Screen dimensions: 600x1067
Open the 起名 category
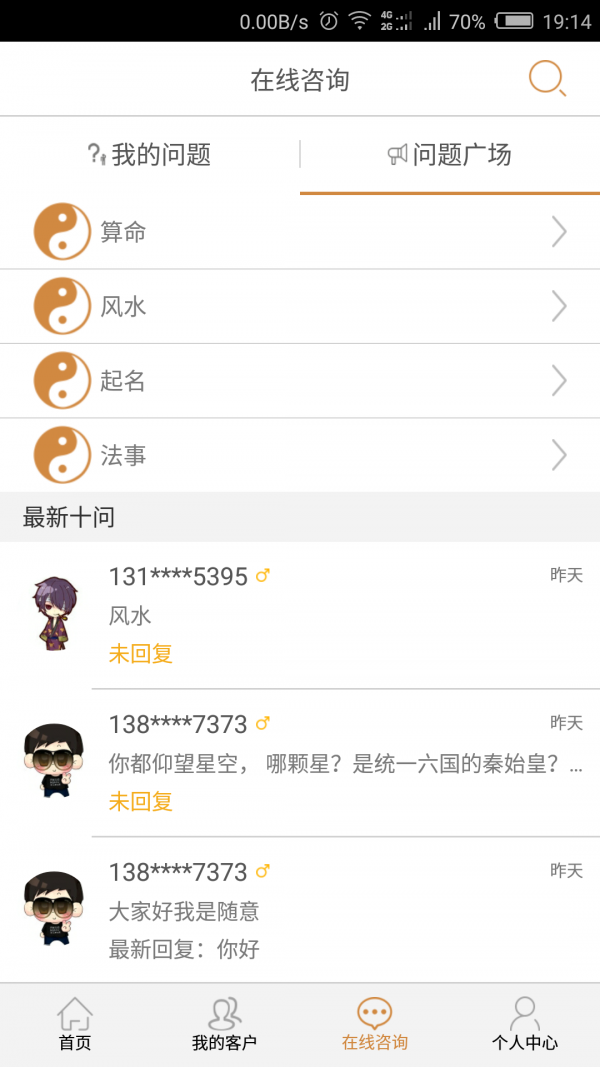(x=300, y=380)
